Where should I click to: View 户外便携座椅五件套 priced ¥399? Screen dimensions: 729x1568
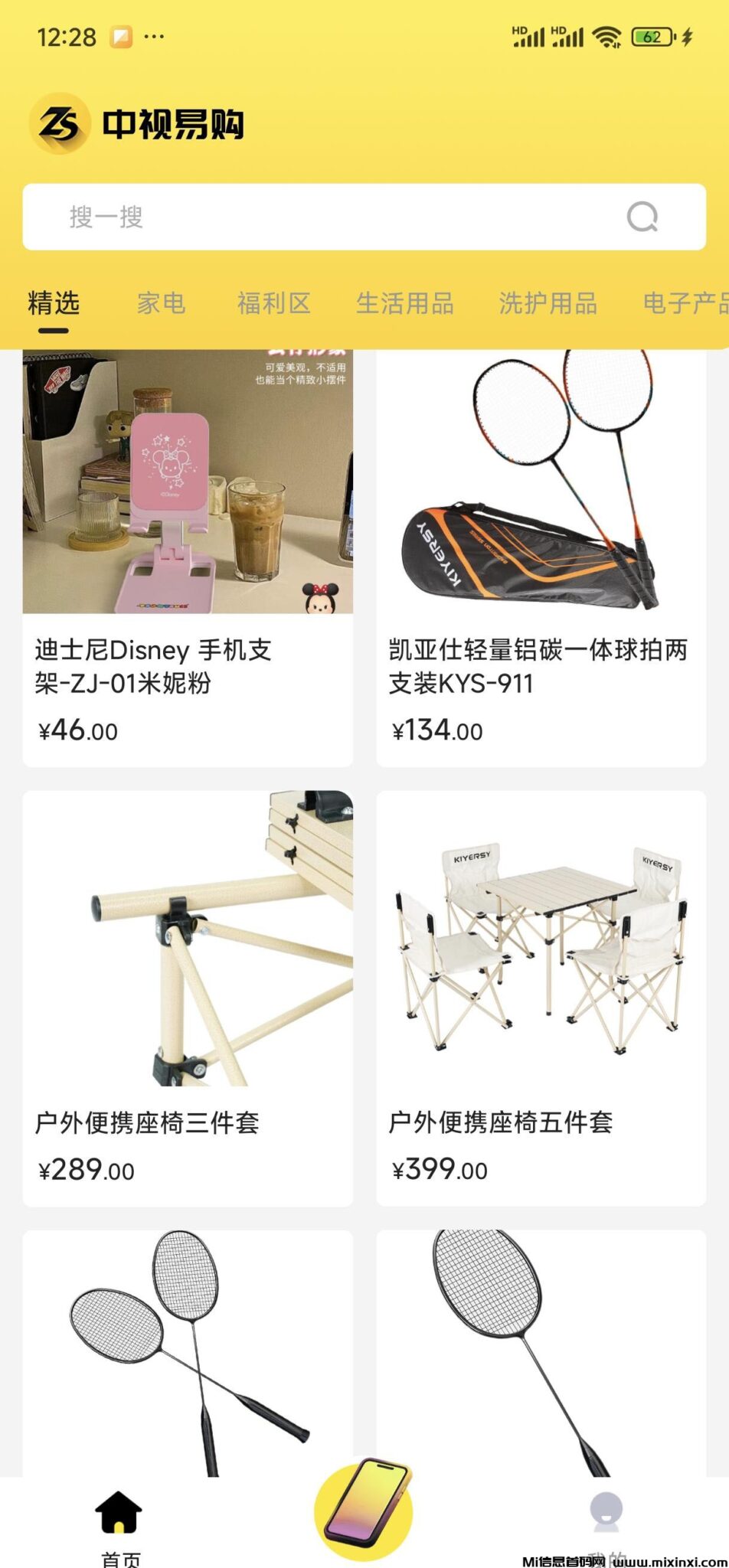pyautogui.click(x=541, y=998)
